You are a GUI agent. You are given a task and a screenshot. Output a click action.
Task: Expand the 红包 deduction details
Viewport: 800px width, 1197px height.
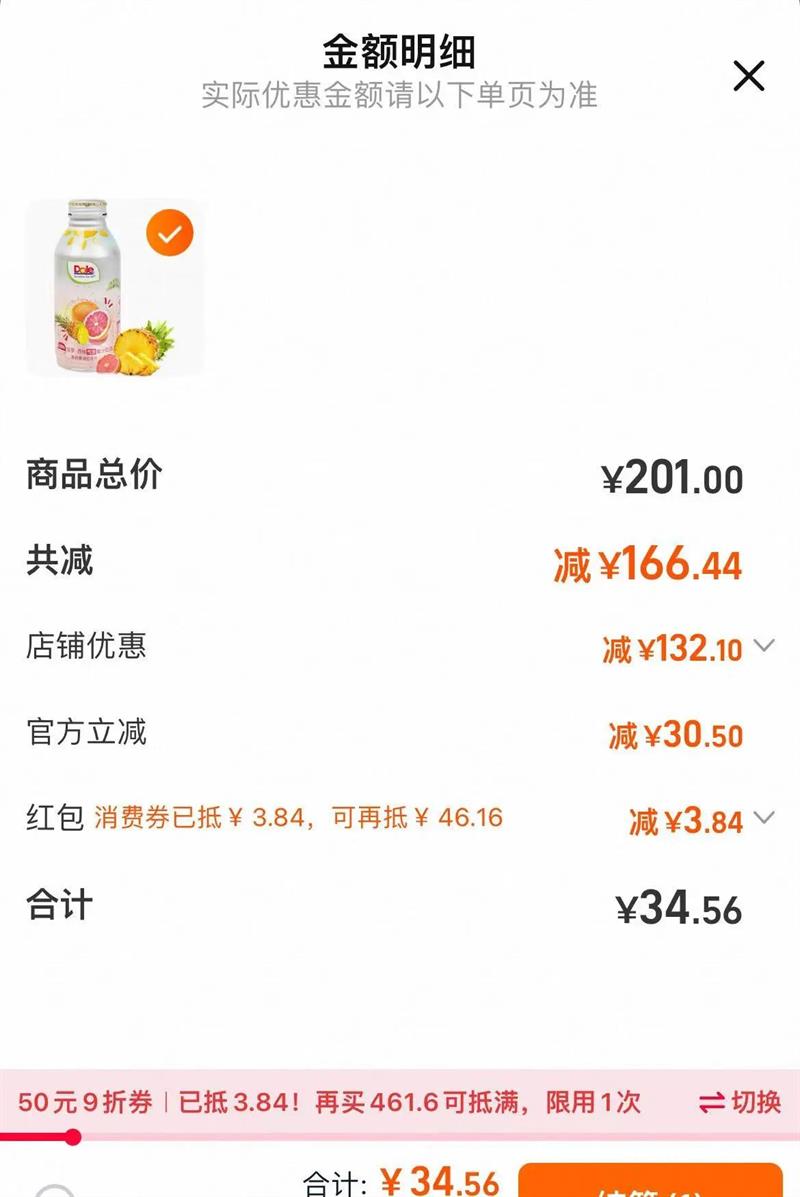[x=763, y=818]
